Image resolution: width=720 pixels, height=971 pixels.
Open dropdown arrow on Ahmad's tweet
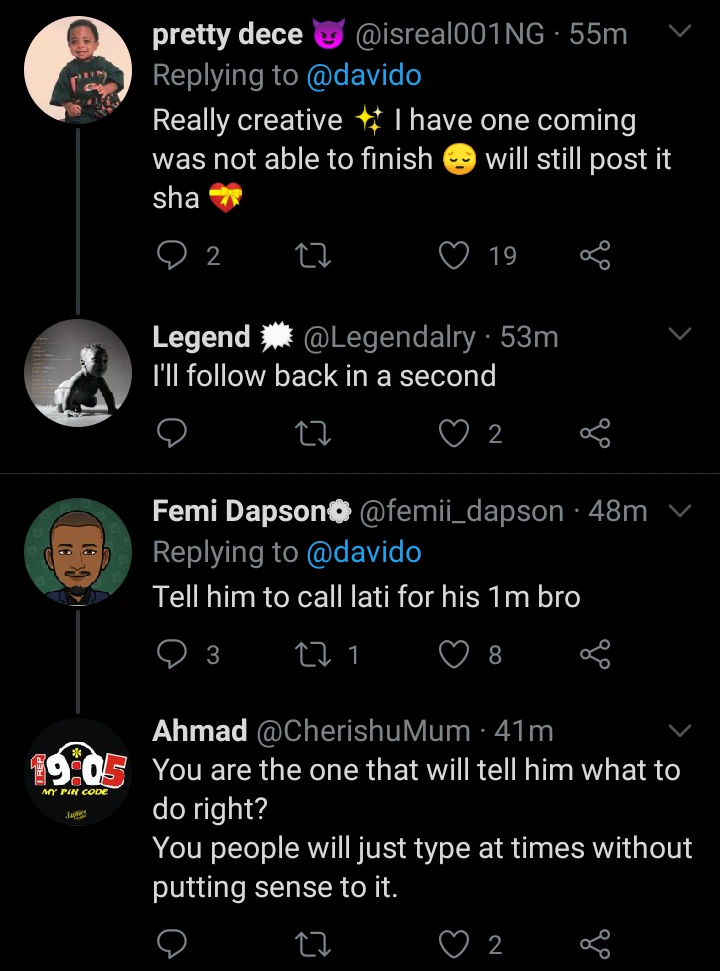click(679, 732)
